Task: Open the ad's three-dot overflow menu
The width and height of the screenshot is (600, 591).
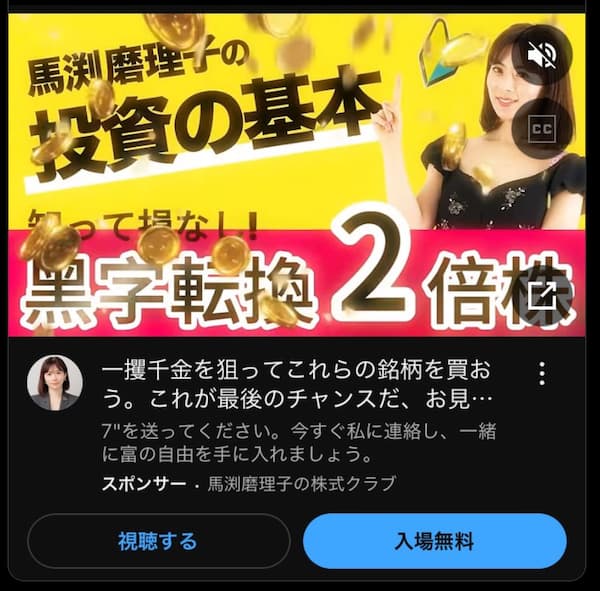Action: [x=542, y=374]
